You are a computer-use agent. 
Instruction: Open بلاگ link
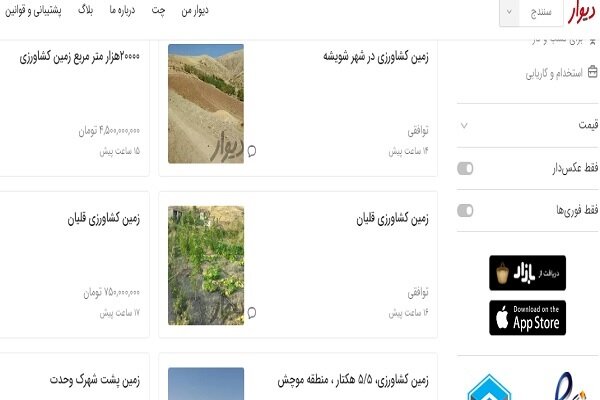point(85,11)
